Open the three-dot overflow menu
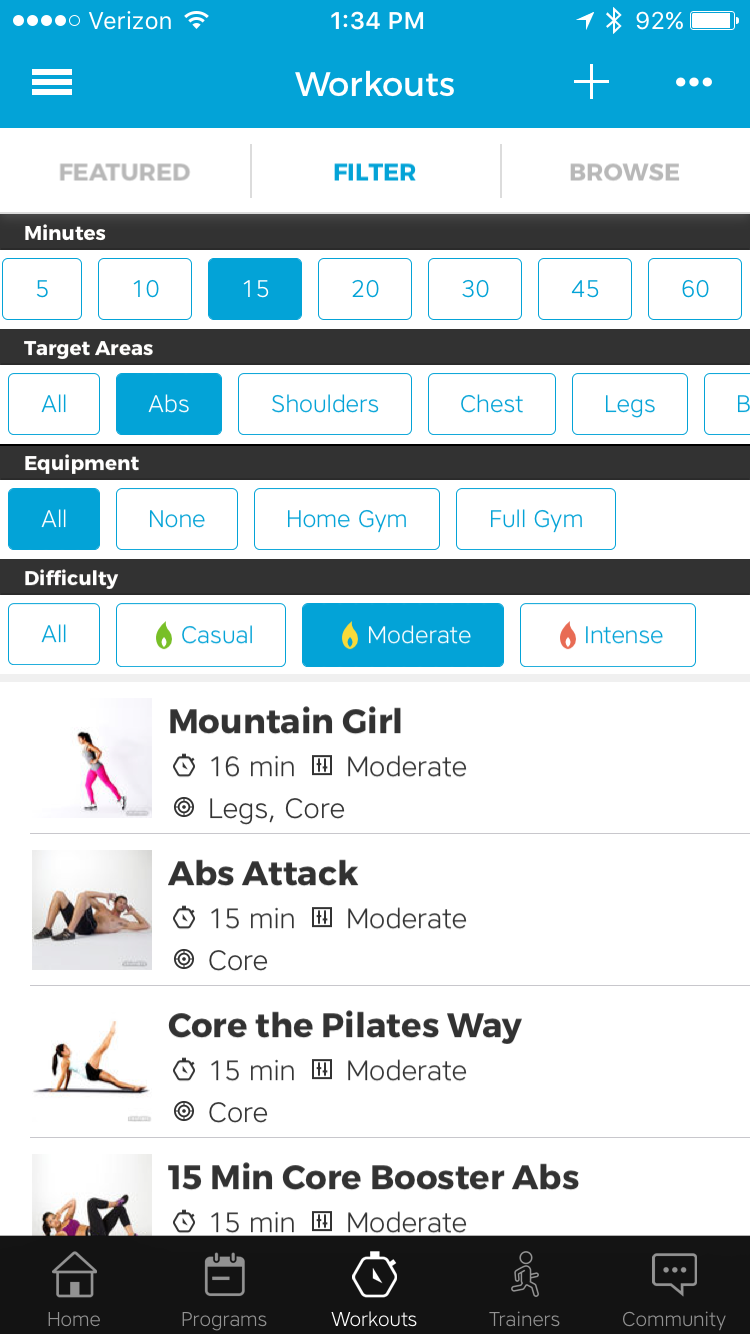 pos(694,82)
